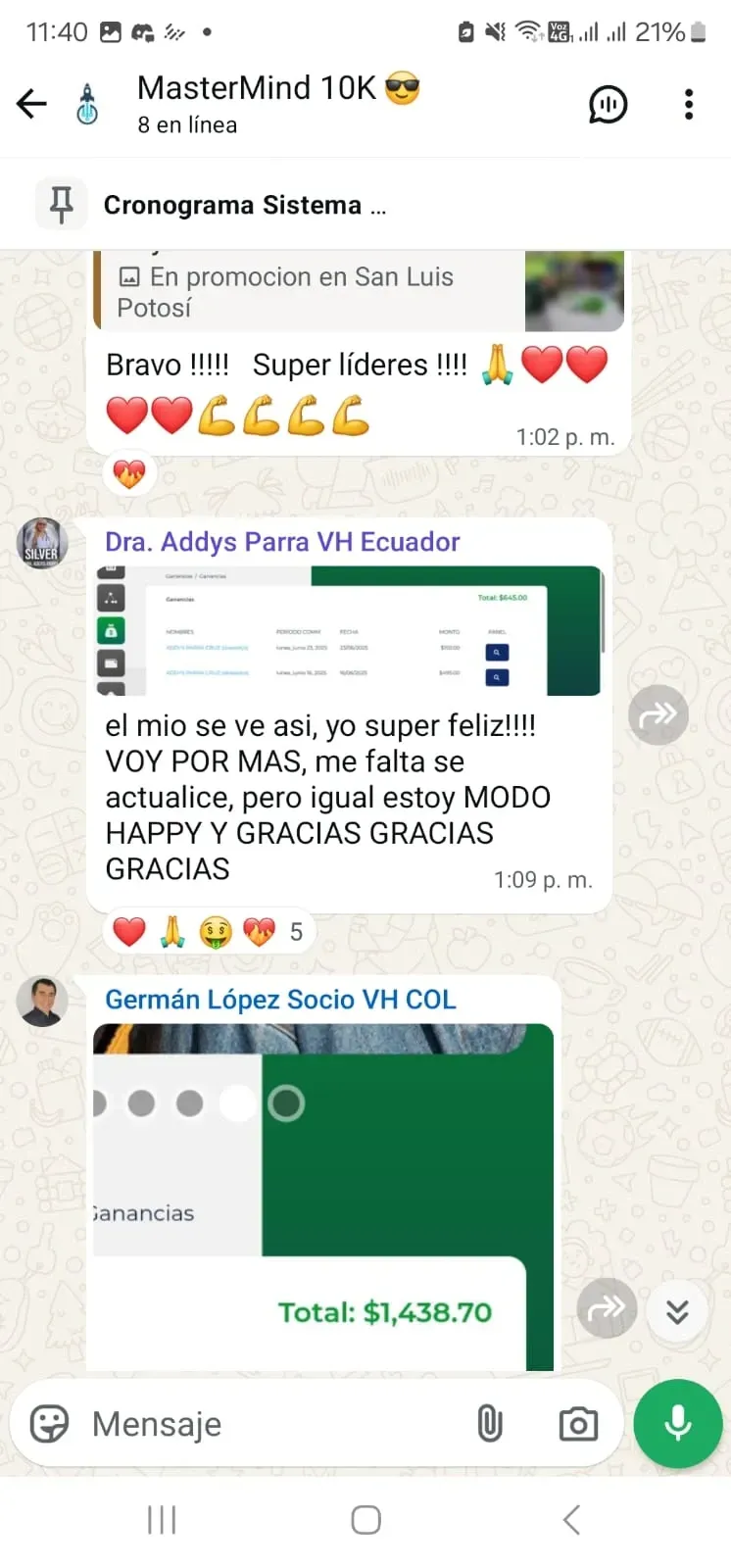Image resolution: width=731 pixels, height=1568 pixels.
Task: Go back from the MasterMind 10K chat
Action: [32, 103]
